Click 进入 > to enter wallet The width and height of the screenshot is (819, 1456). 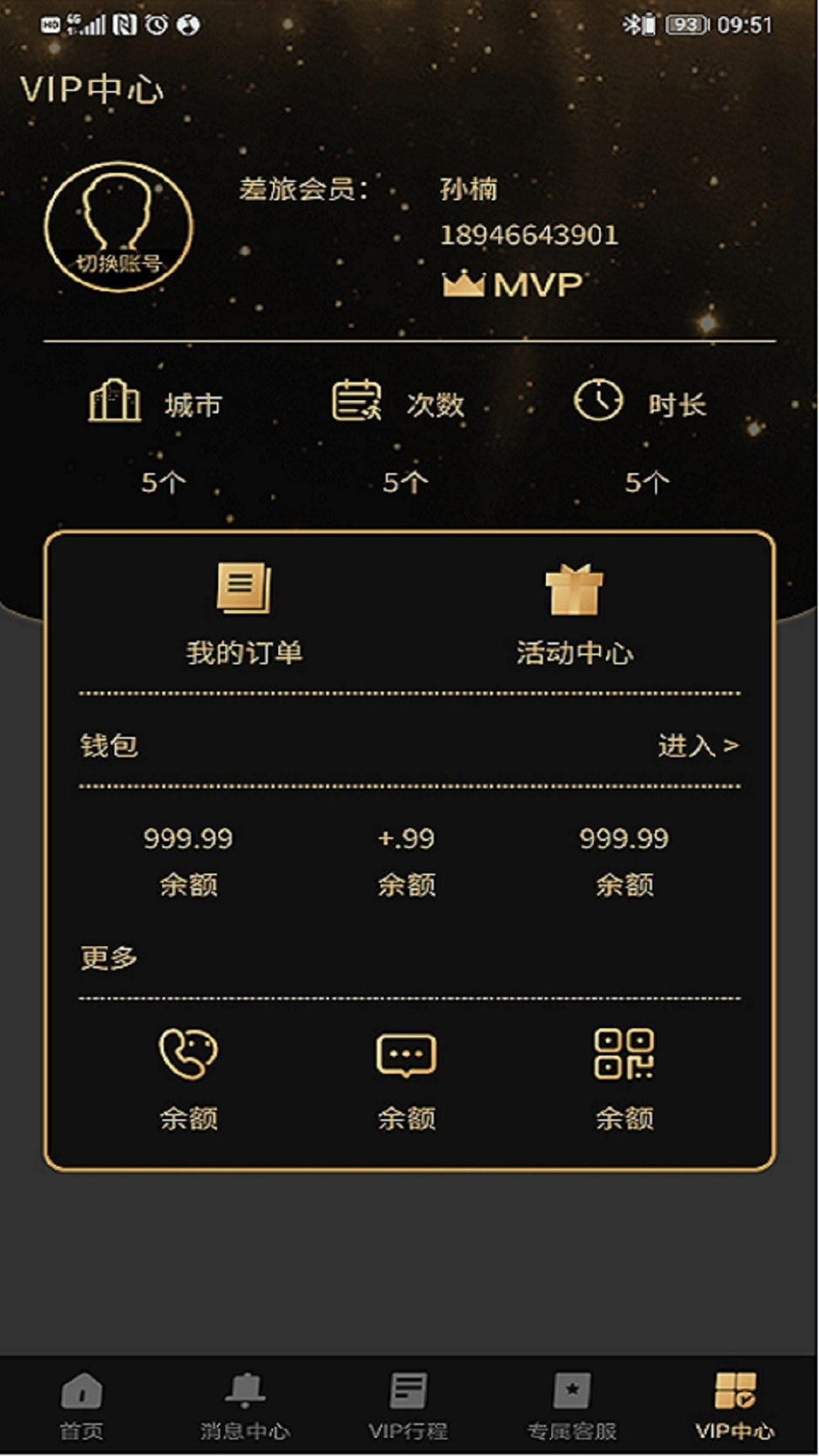tap(700, 745)
